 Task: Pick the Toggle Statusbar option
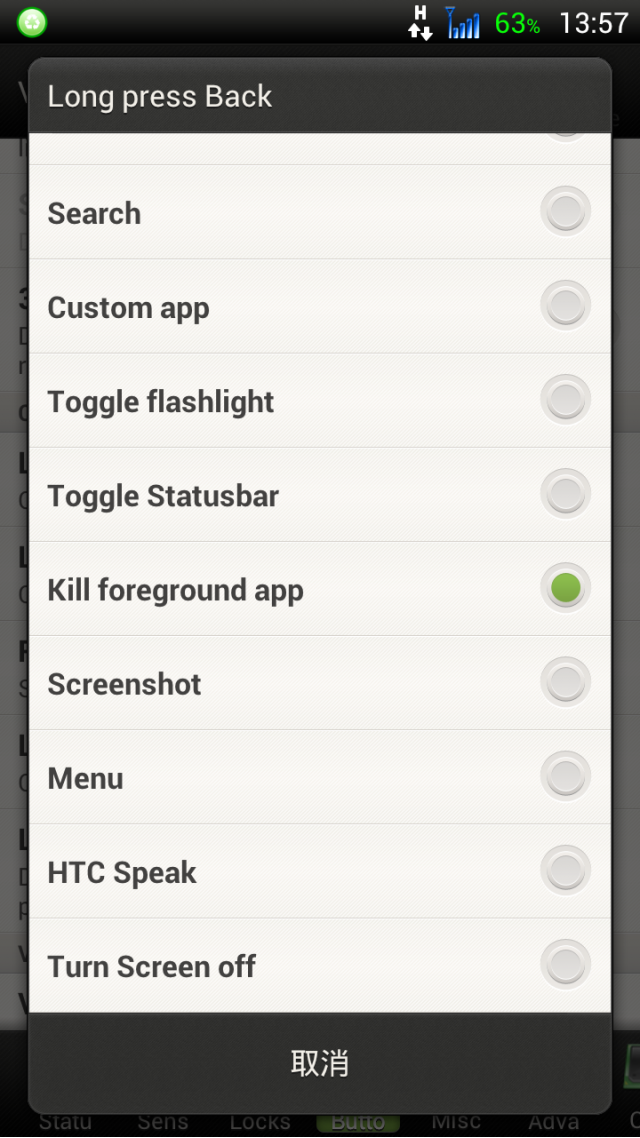pyautogui.click(x=319, y=495)
